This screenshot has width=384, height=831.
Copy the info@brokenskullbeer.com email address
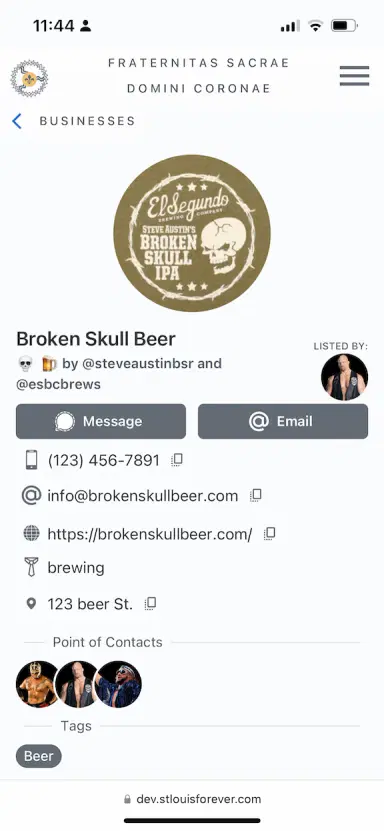(256, 496)
